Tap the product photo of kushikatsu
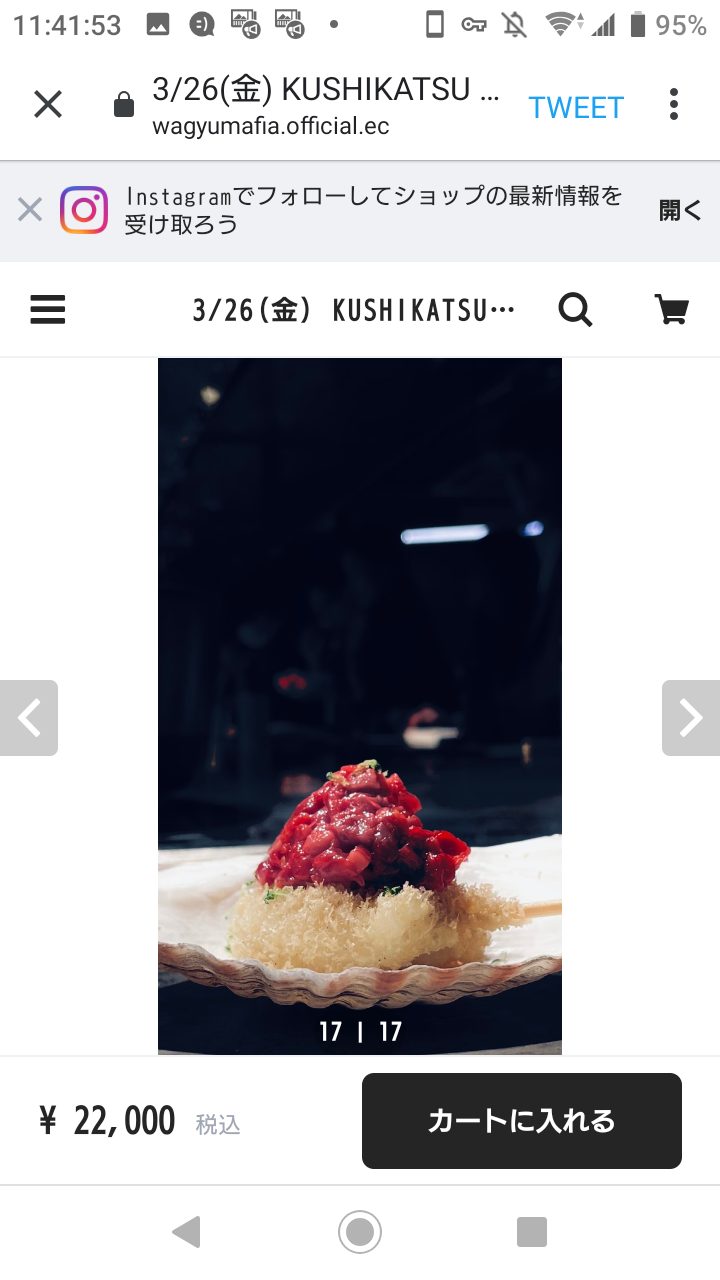The image size is (720, 1280). tap(360, 706)
